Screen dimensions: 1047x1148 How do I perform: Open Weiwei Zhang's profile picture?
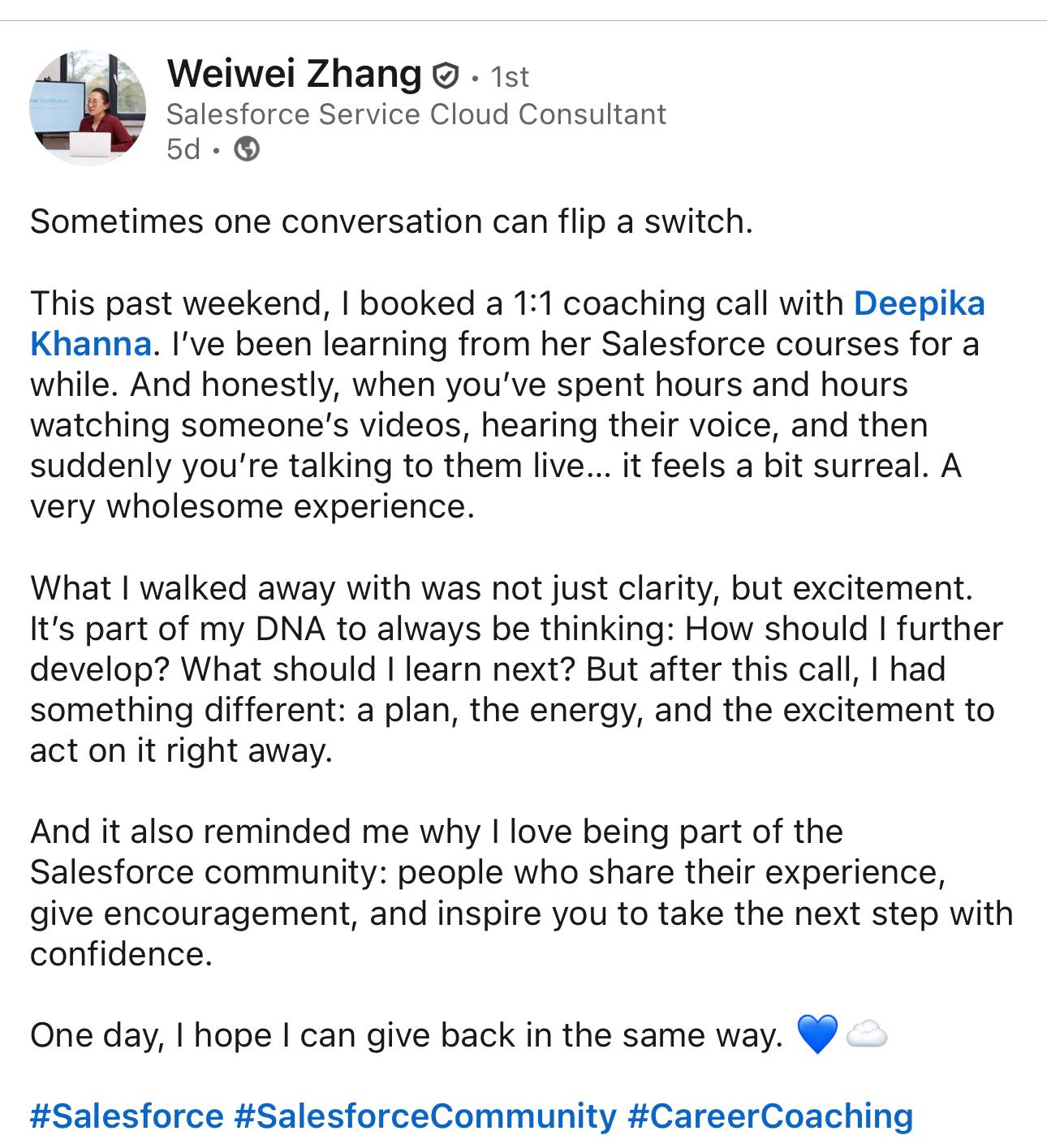click(x=88, y=108)
